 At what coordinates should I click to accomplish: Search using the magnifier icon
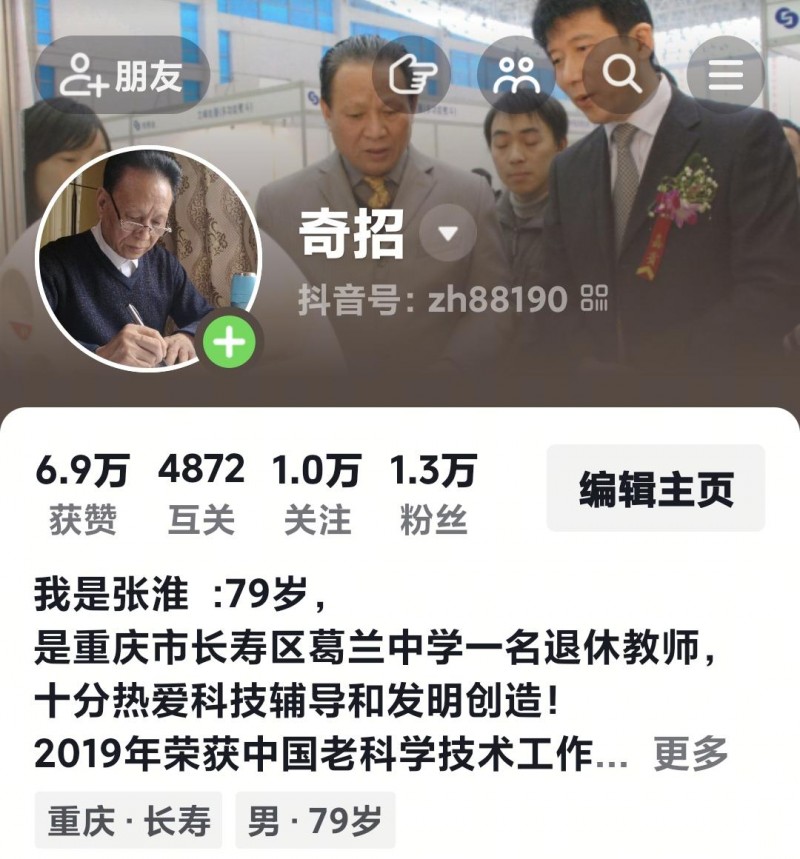tap(621, 75)
